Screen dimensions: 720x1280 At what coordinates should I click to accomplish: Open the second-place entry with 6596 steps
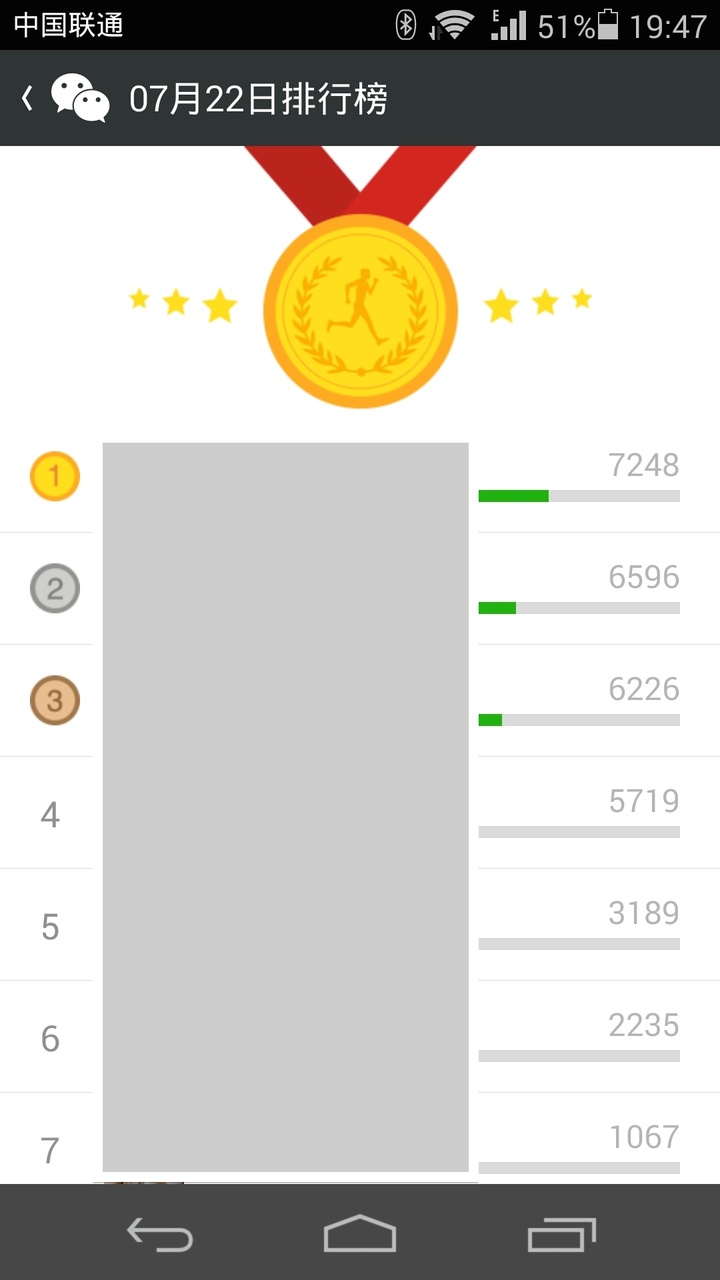click(x=360, y=589)
